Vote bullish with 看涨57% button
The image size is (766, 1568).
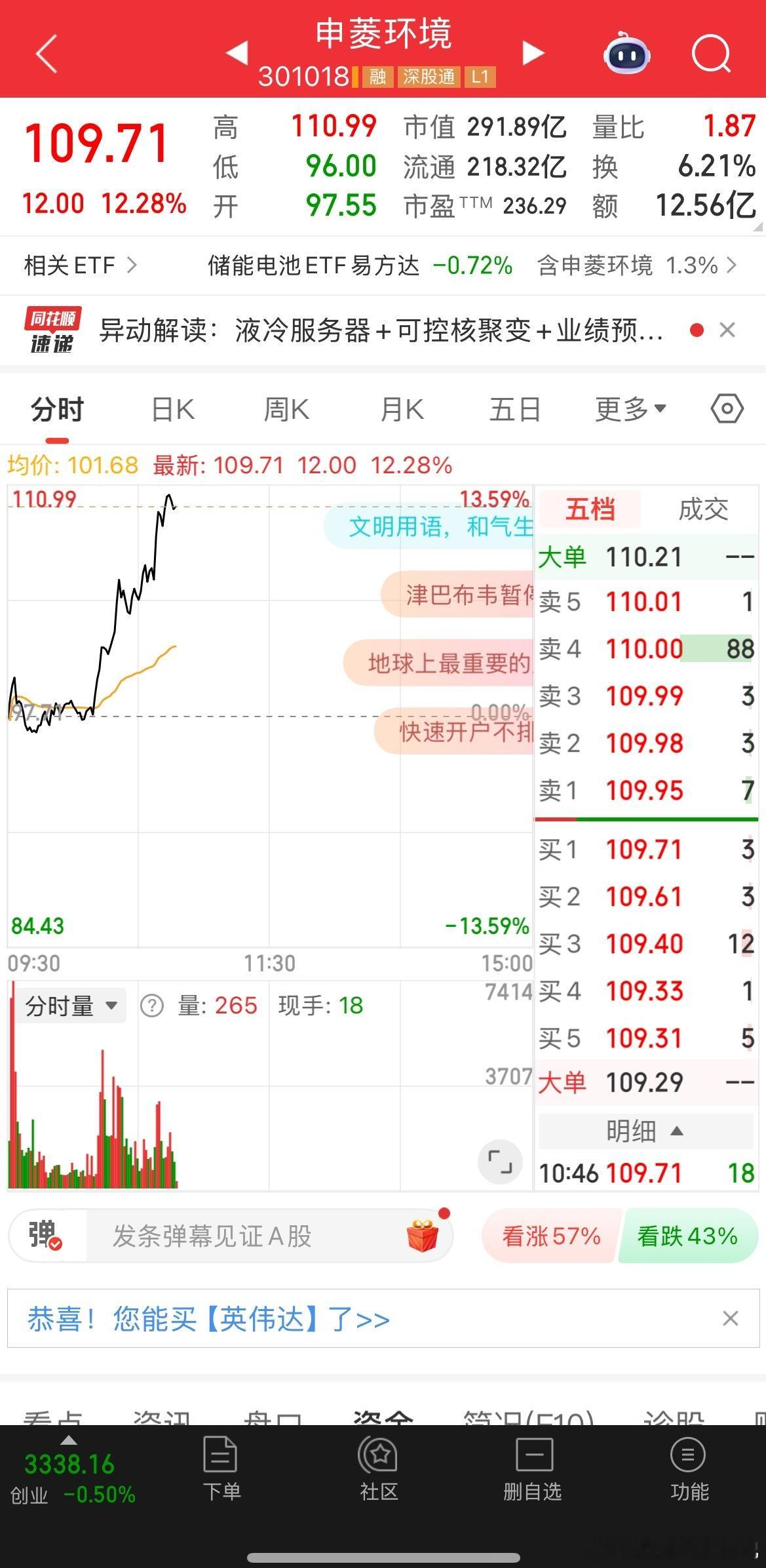point(550,1236)
